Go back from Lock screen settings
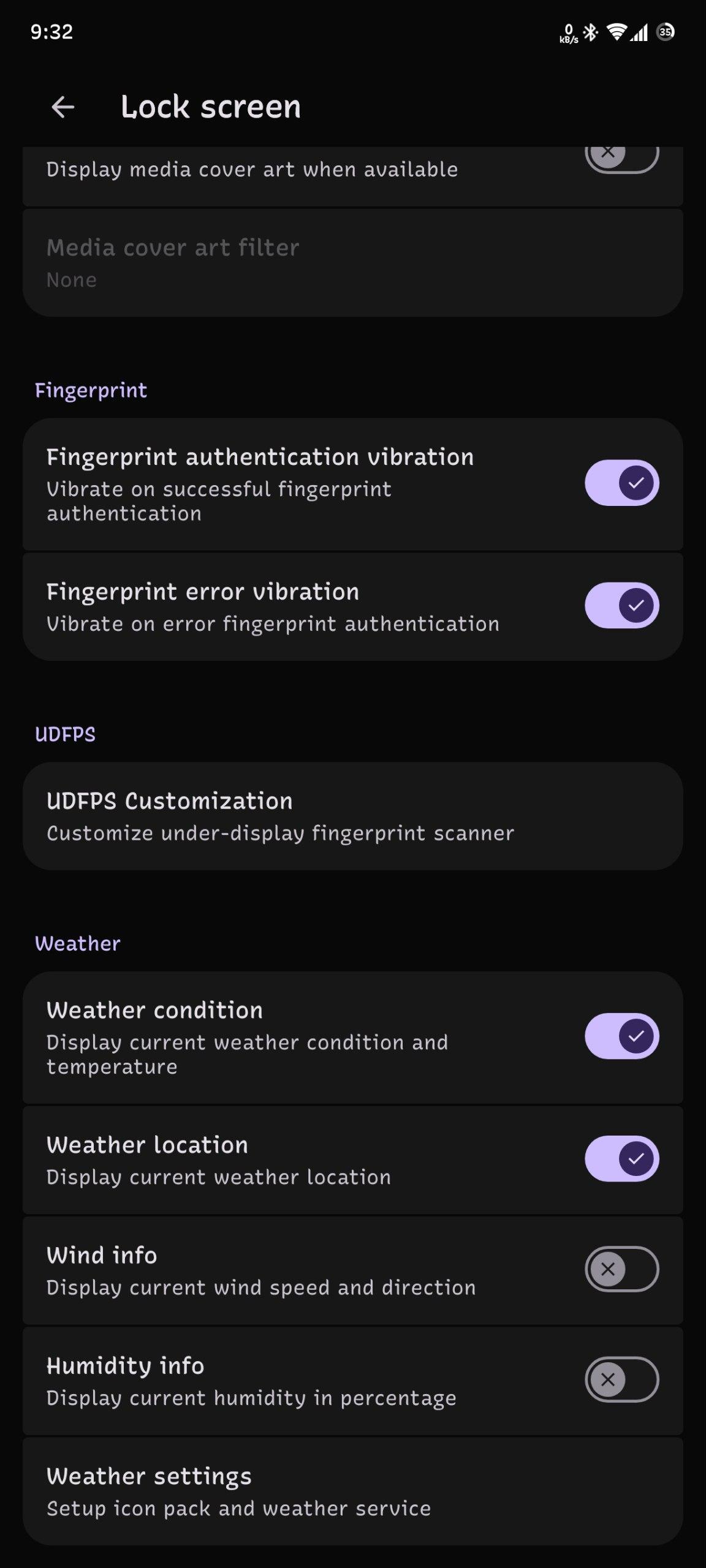706x1568 pixels. coord(63,107)
